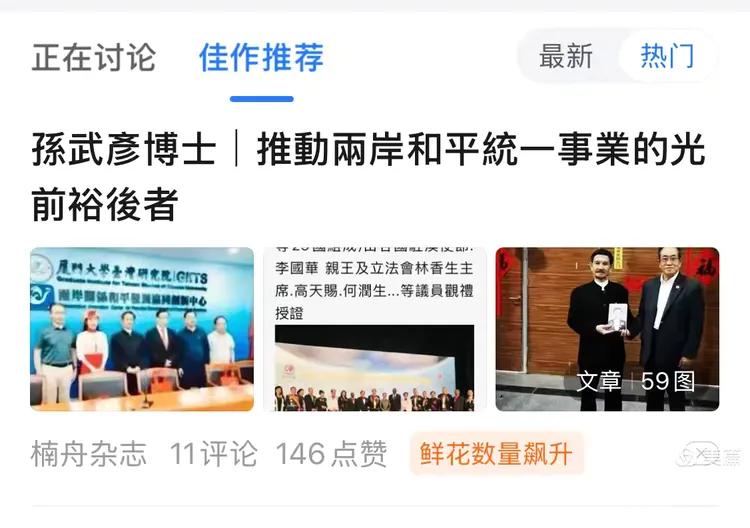Switch to the 正在讨论 tab
Image resolution: width=750 pixels, height=528 pixels.
[x=93, y=57]
